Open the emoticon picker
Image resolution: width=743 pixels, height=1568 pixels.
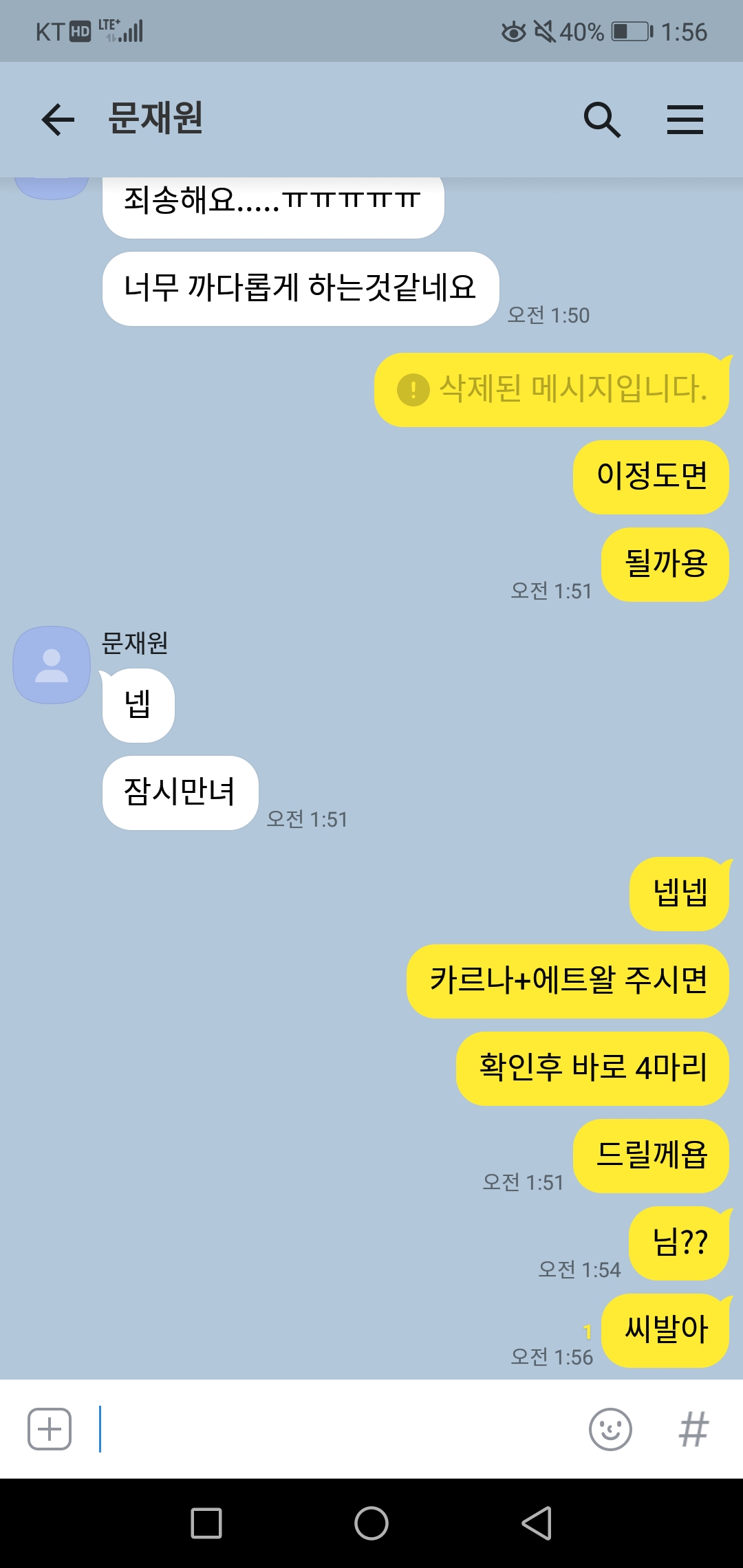click(610, 1429)
